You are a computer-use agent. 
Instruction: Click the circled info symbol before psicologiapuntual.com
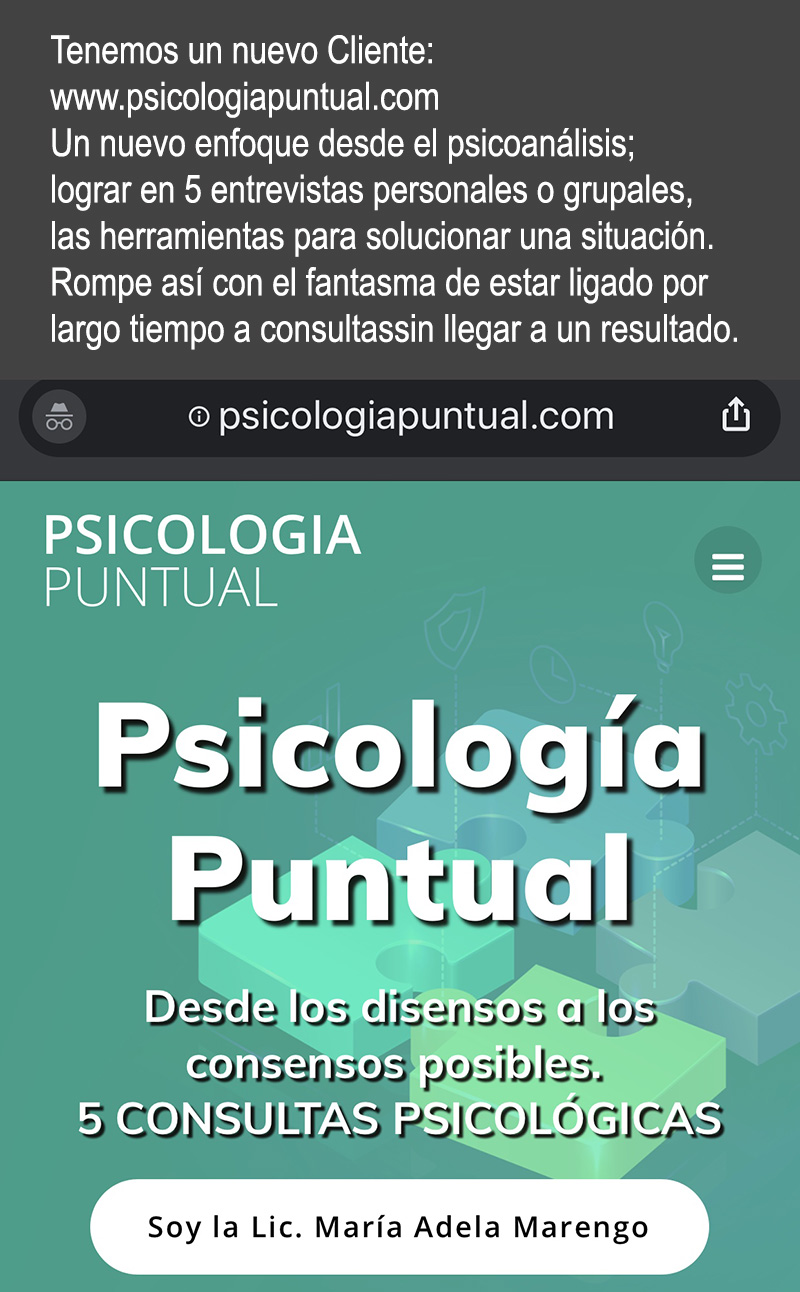(x=199, y=416)
